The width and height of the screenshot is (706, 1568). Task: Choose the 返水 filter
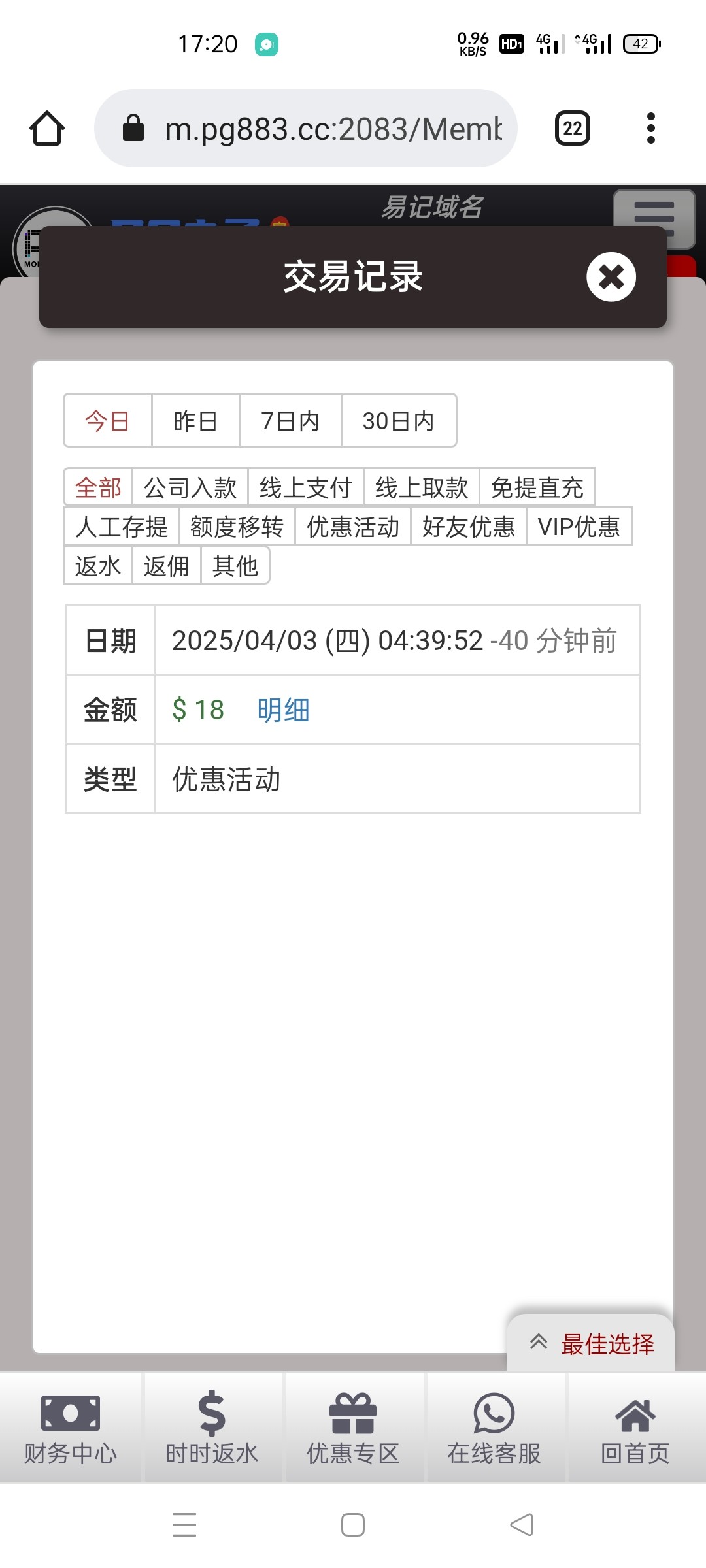98,566
